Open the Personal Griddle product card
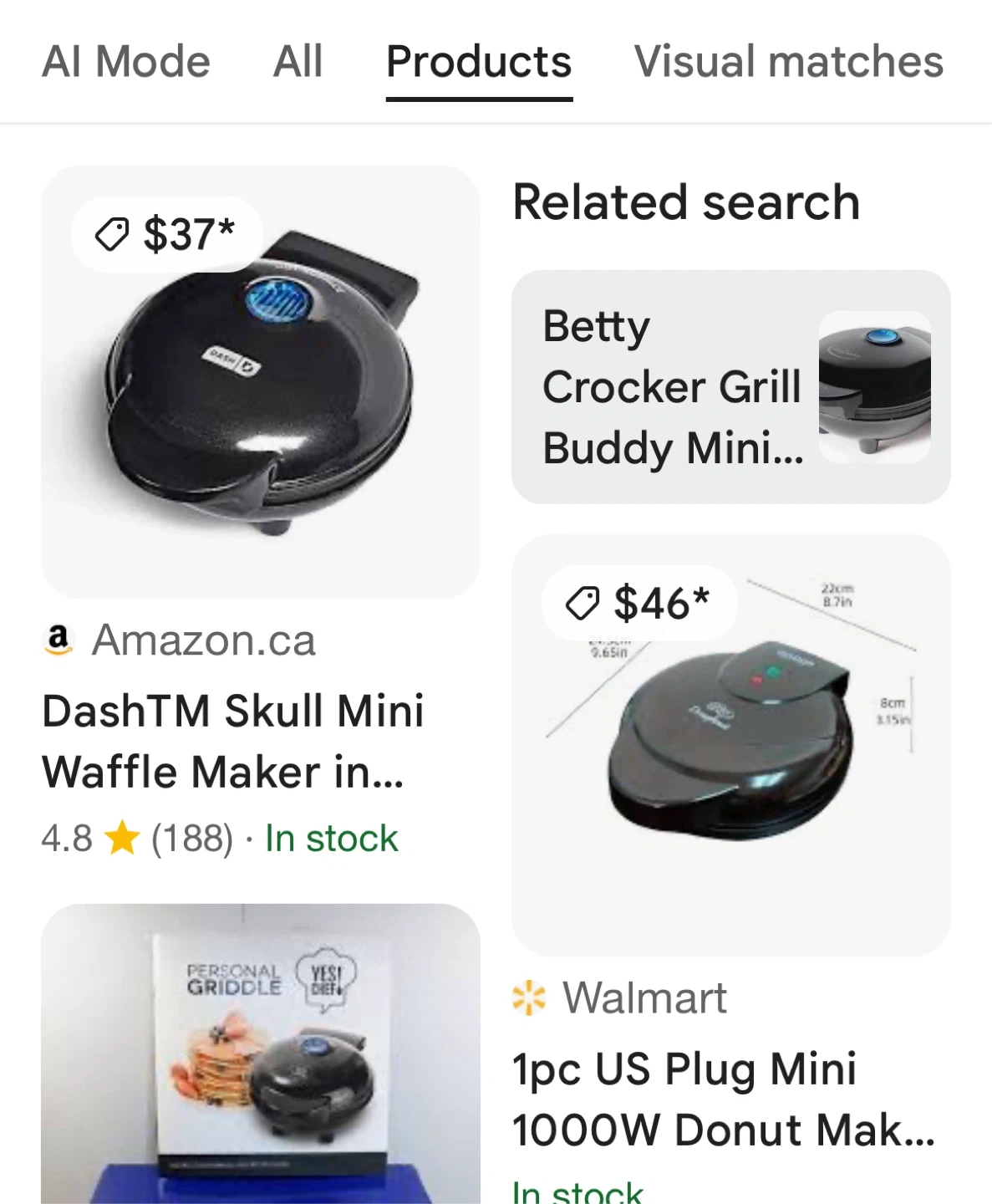 [x=261, y=1053]
